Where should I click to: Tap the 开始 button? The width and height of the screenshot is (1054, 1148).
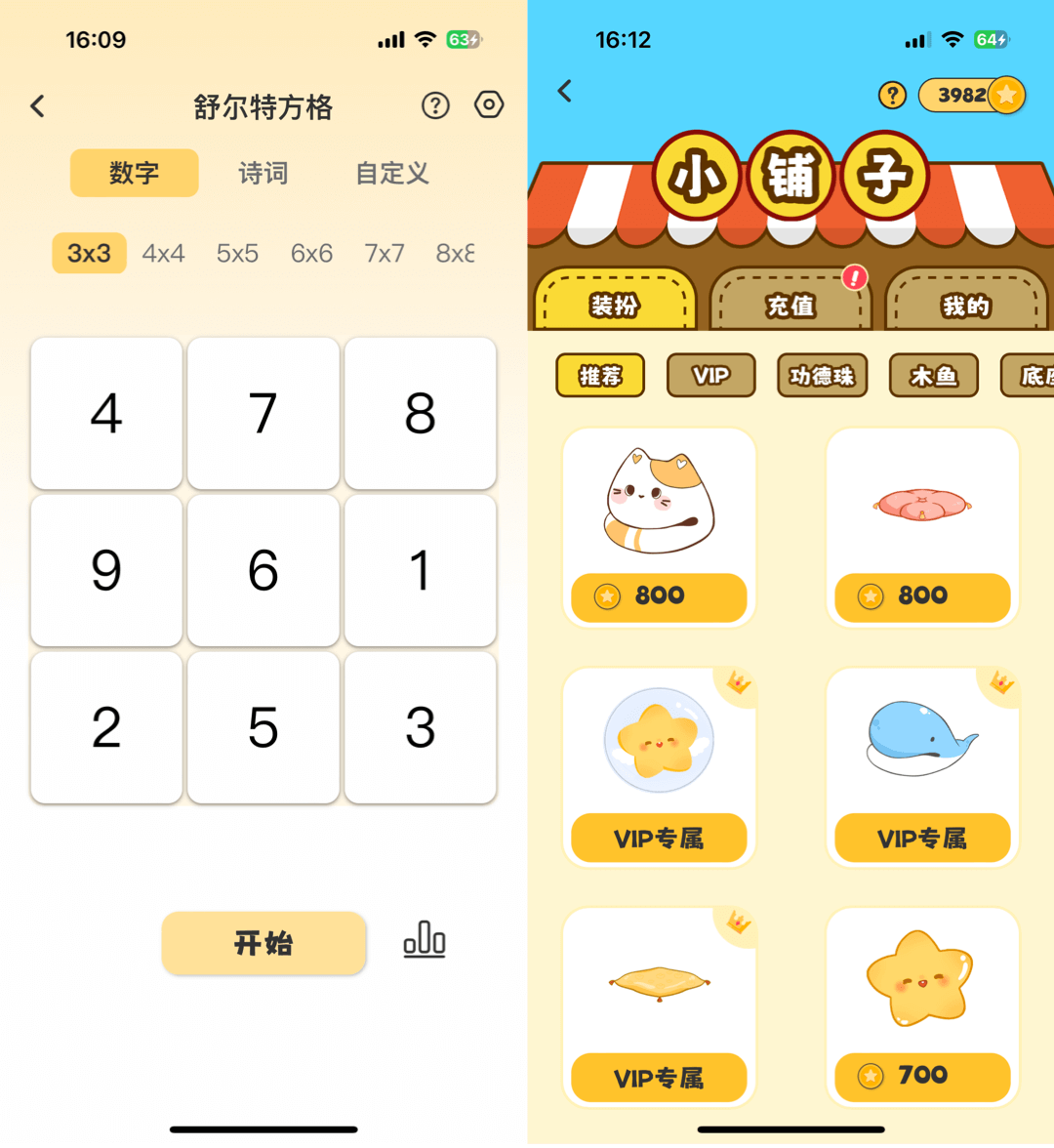click(263, 943)
